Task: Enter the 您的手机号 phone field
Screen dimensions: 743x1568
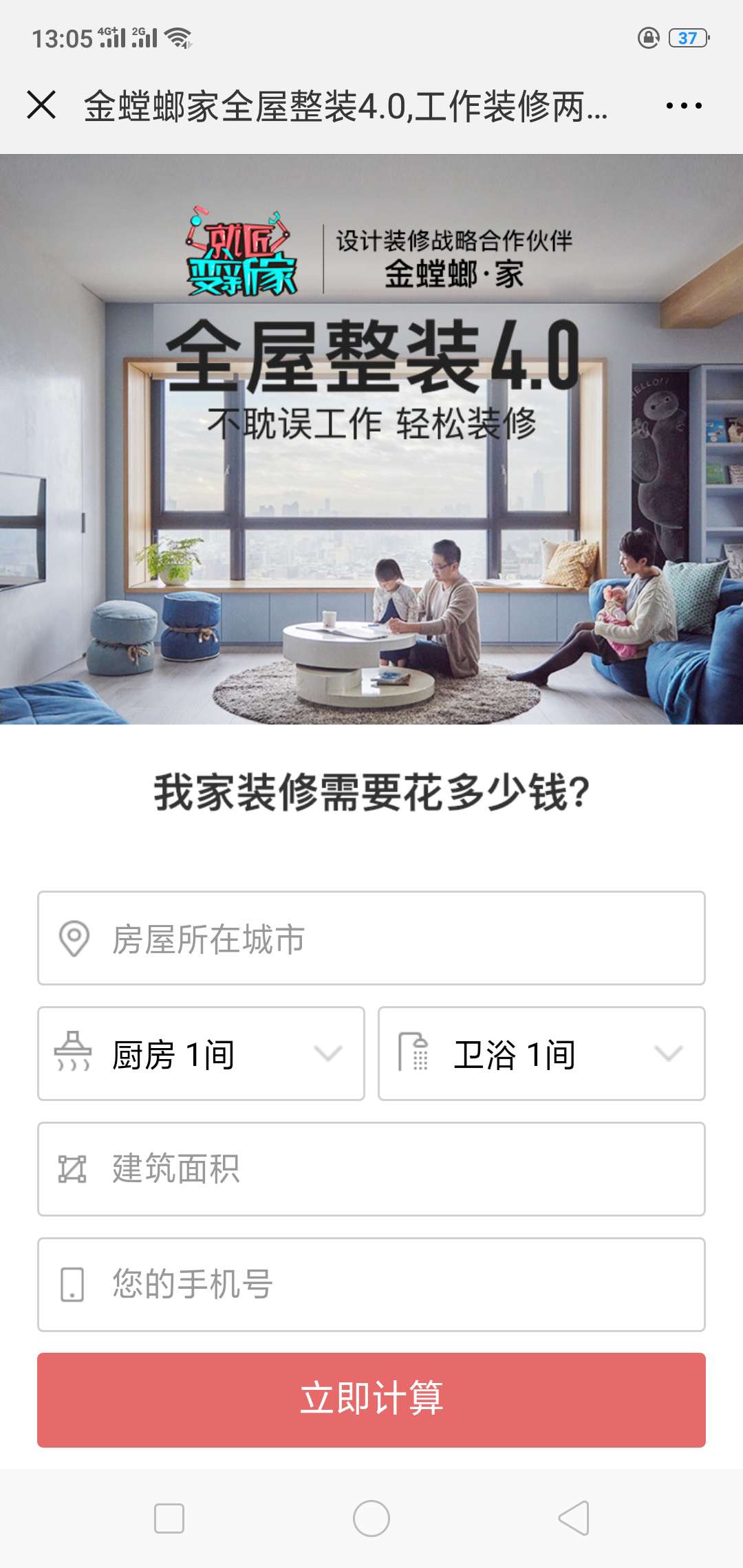Action: [x=371, y=1285]
